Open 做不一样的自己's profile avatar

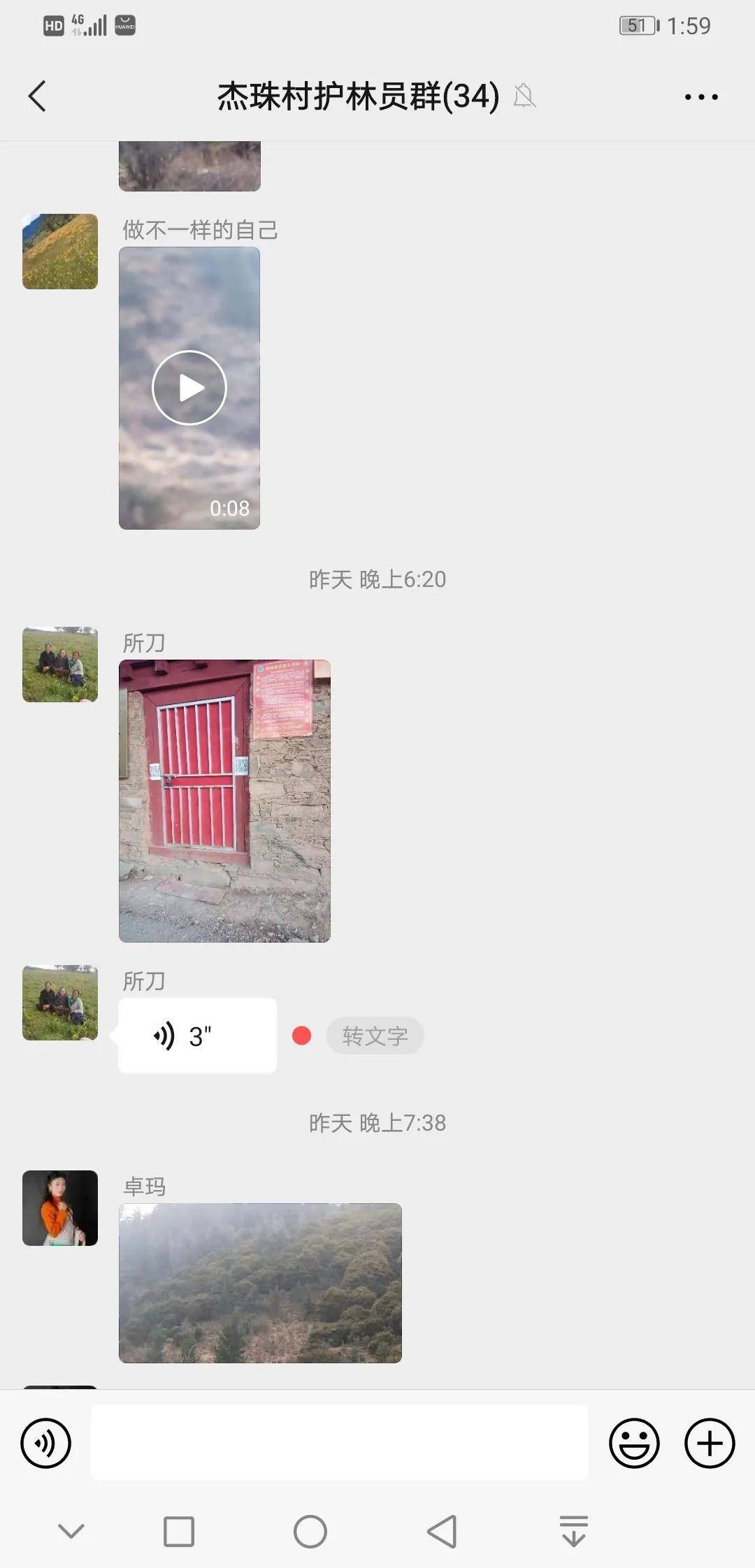click(x=60, y=252)
